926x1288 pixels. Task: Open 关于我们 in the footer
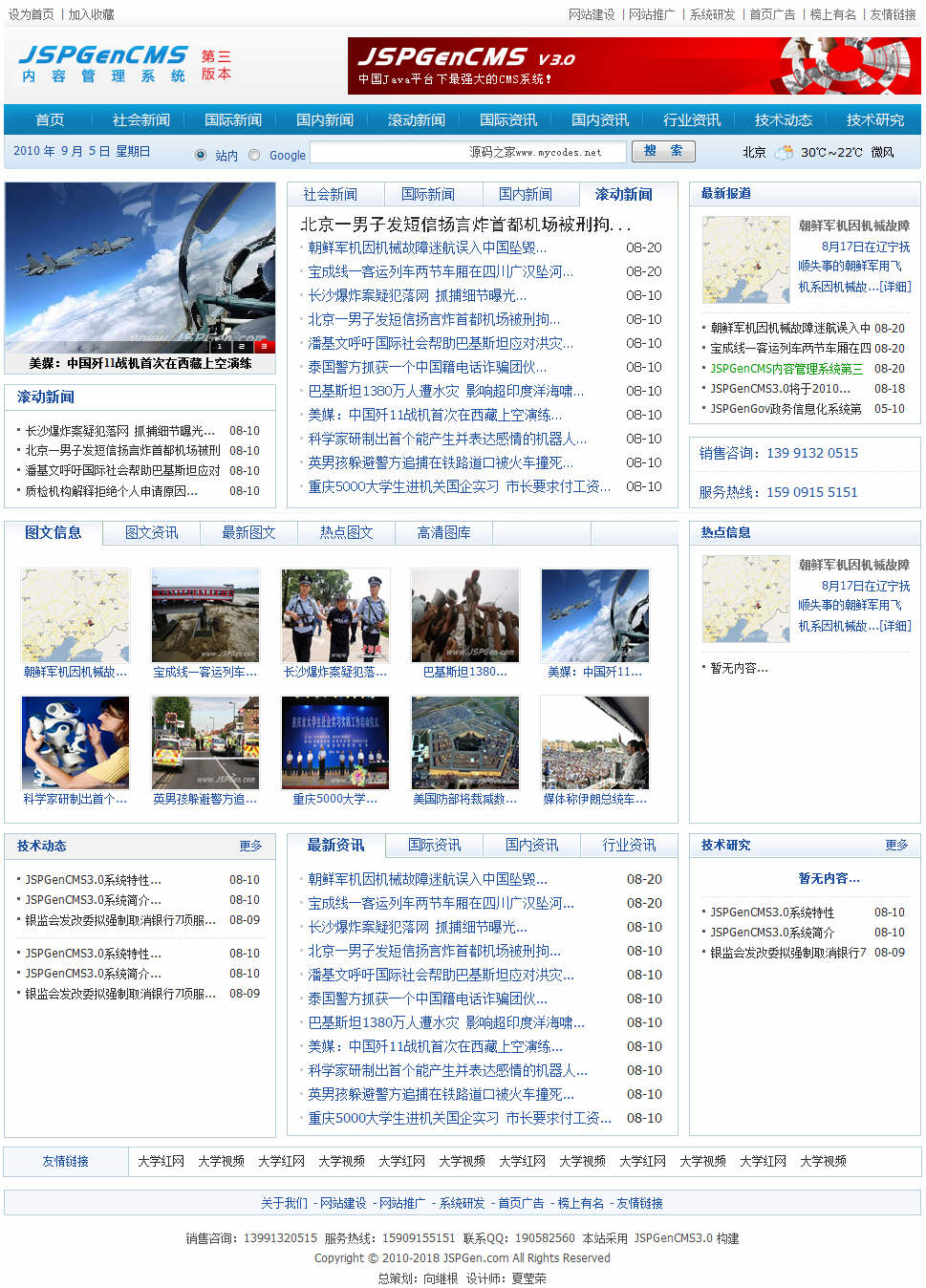click(x=284, y=1203)
